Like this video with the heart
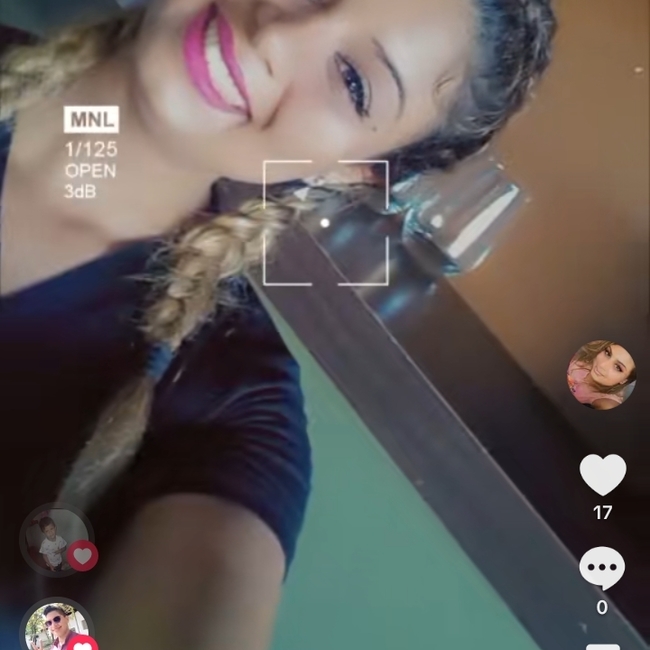 tap(602, 475)
